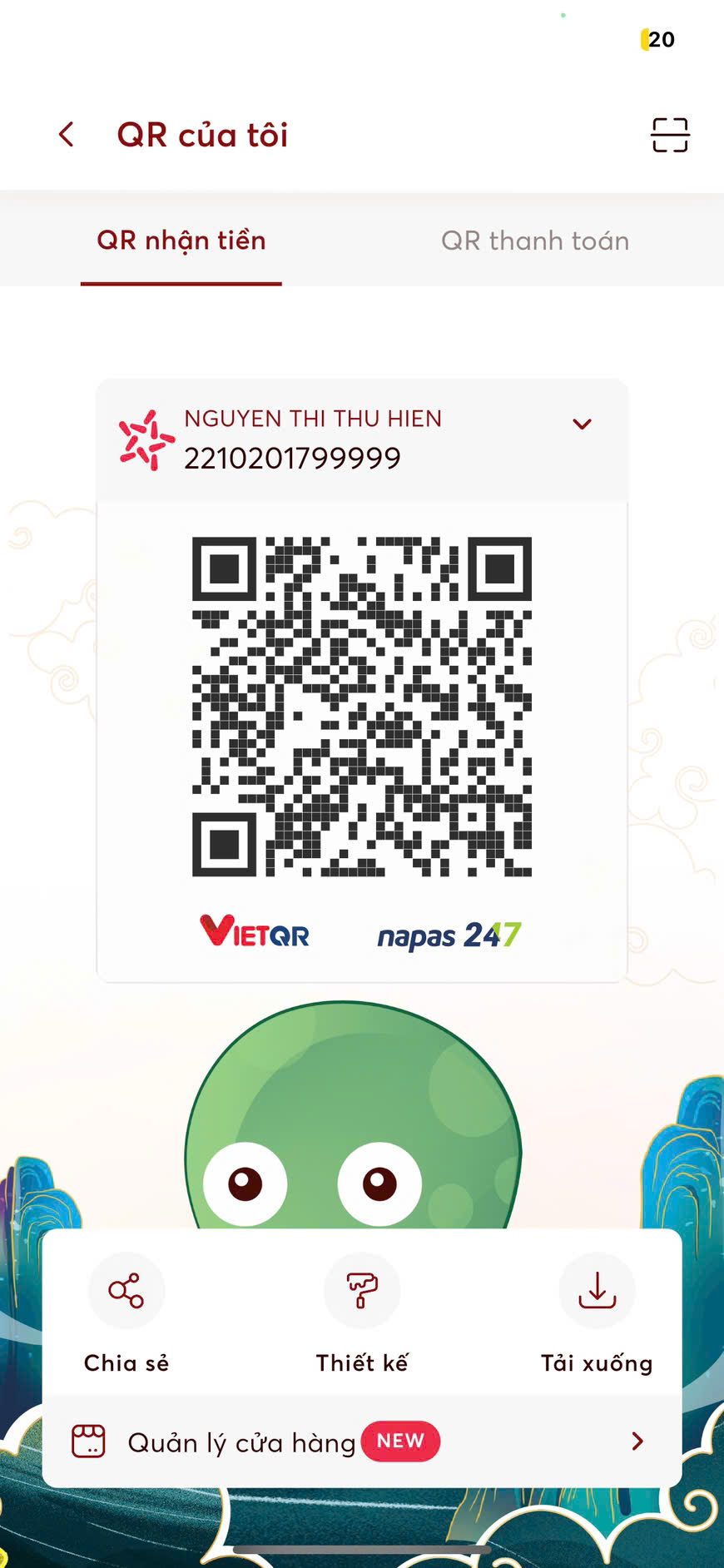Viewport: 724px width, 1568px height.
Task: Switch to the QR thanh toán tab
Action: pos(535,241)
